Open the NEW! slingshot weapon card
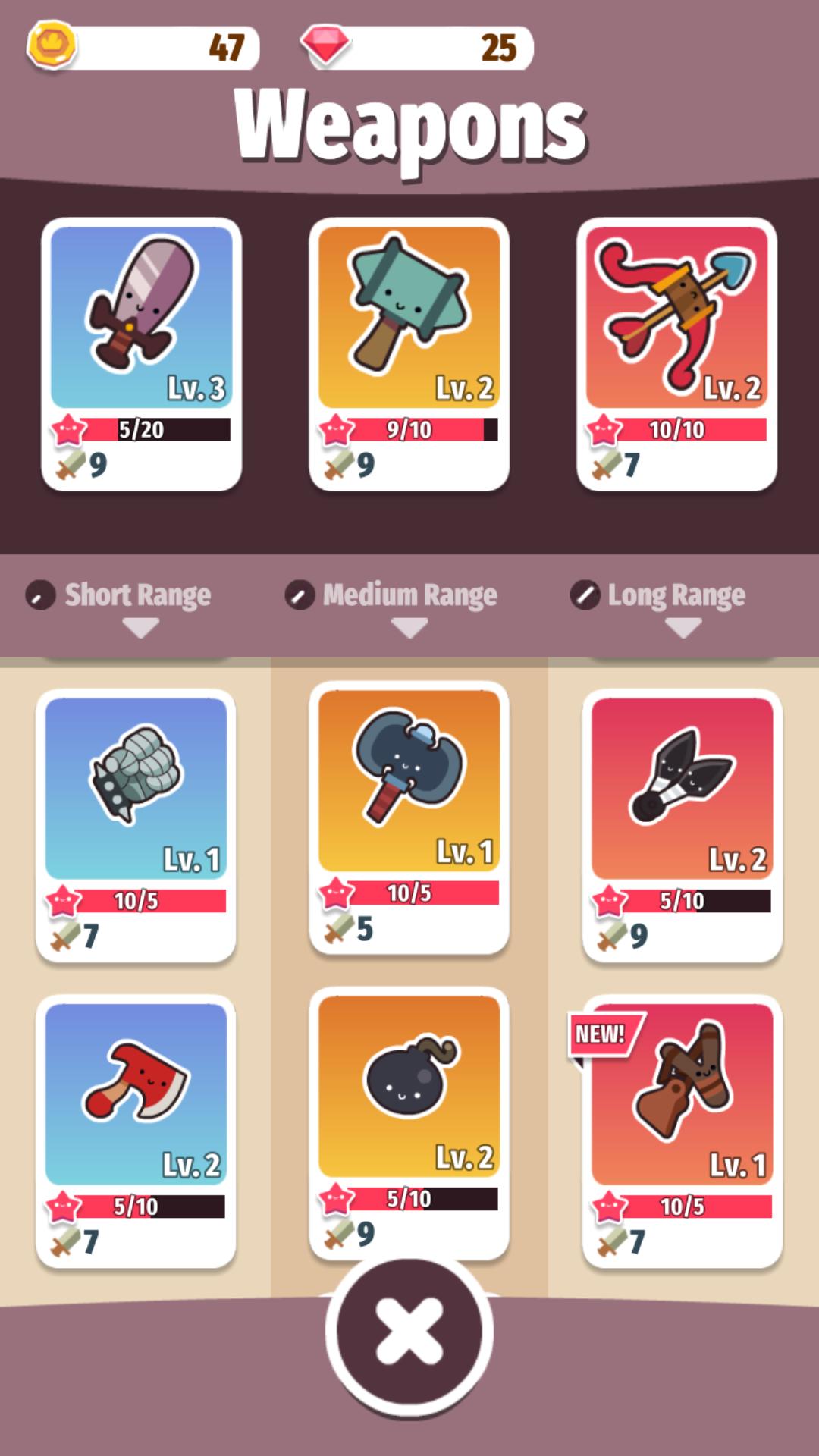819x1456 pixels. [682, 1131]
